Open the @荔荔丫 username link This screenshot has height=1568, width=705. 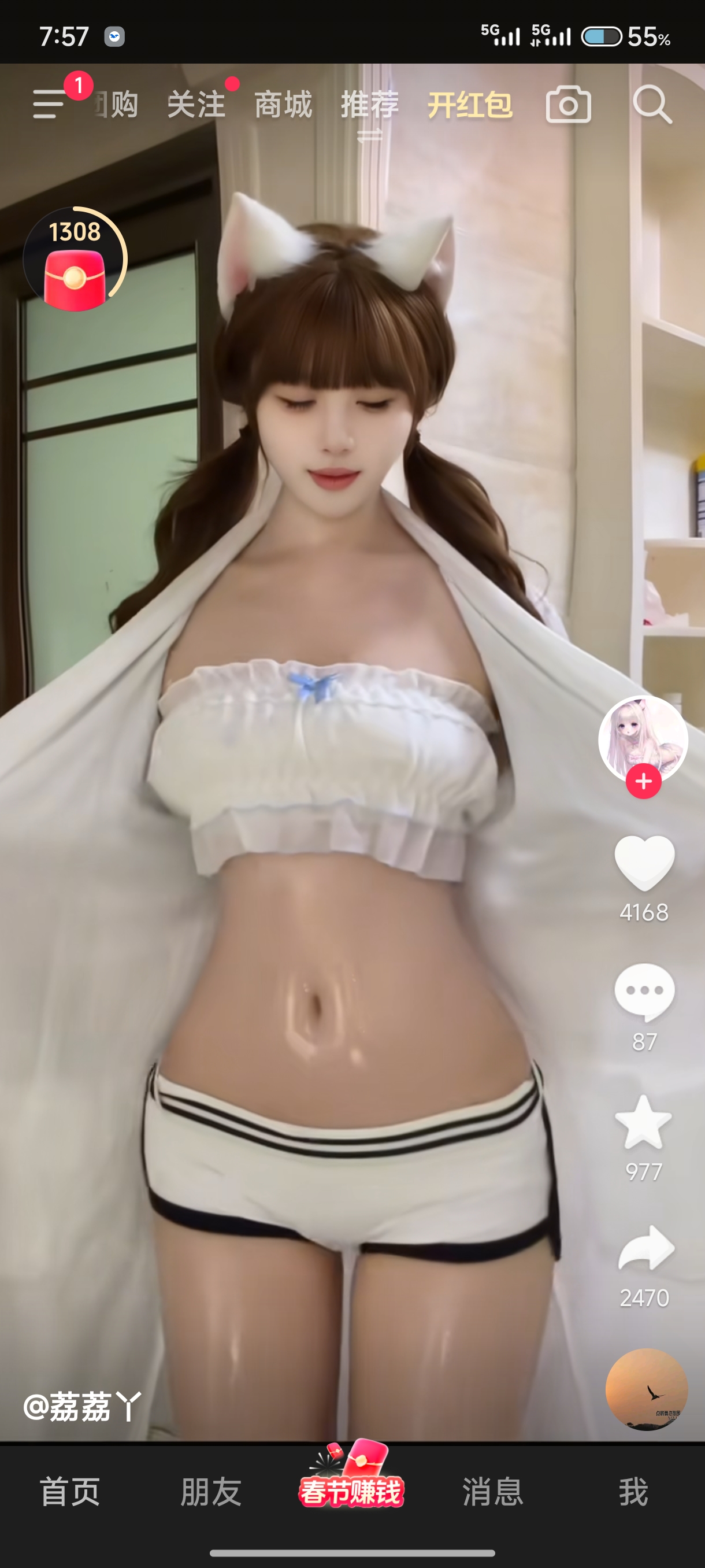pyautogui.click(x=82, y=1407)
